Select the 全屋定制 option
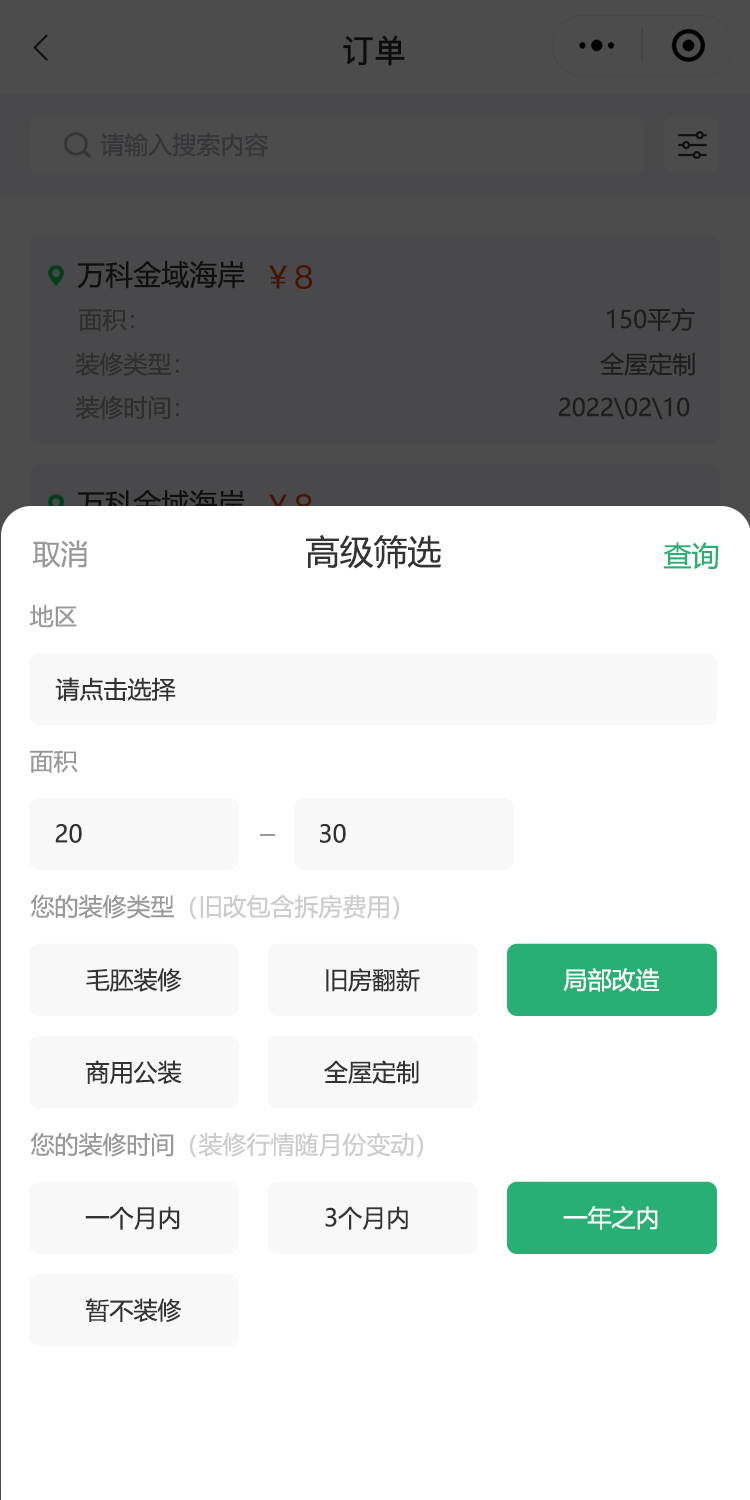The height and width of the screenshot is (1500, 750). (x=372, y=1072)
